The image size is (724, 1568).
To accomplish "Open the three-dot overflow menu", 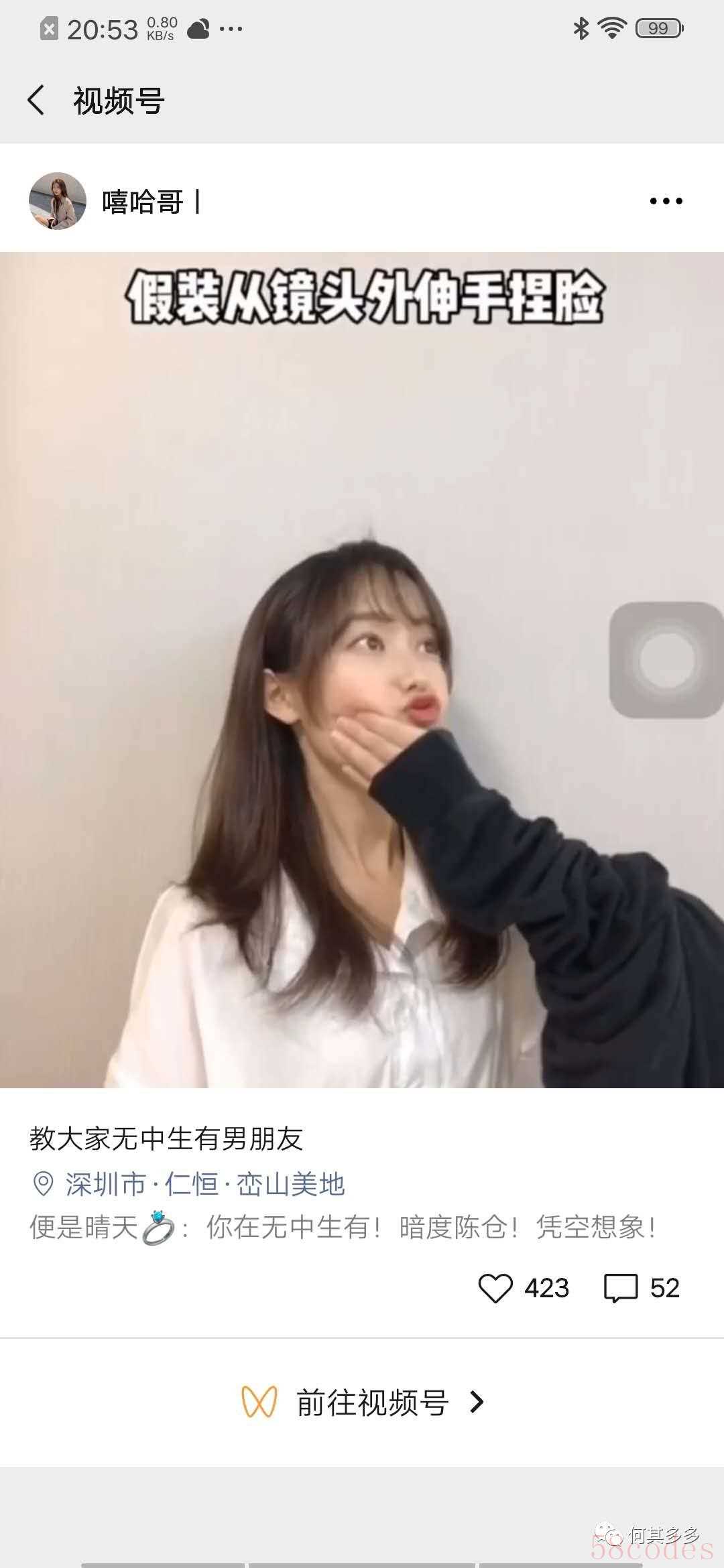I will coord(666,201).
